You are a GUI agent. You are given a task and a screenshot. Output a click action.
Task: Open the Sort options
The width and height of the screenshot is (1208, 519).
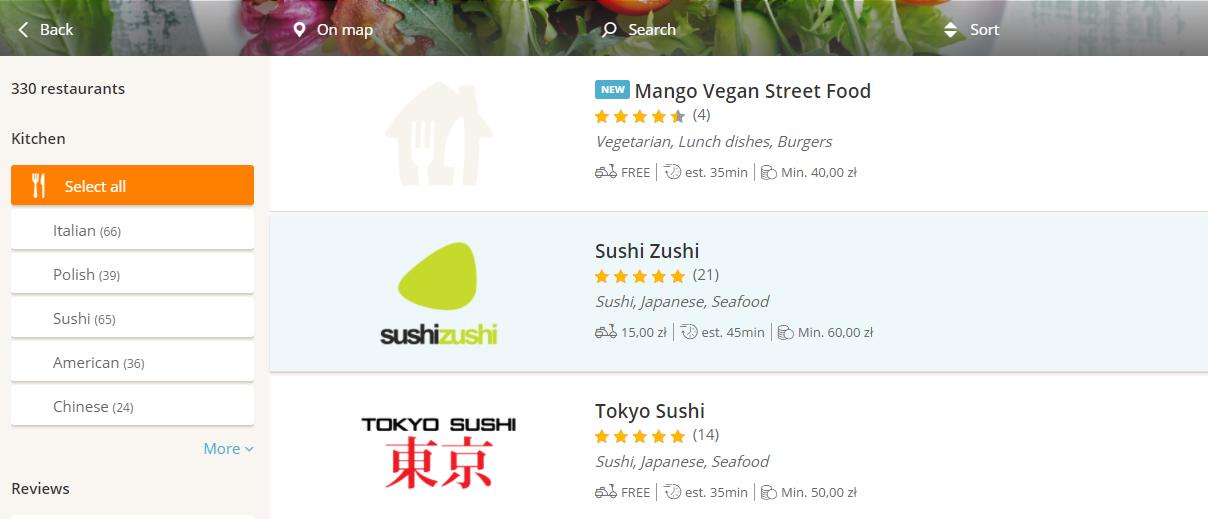pos(971,30)
